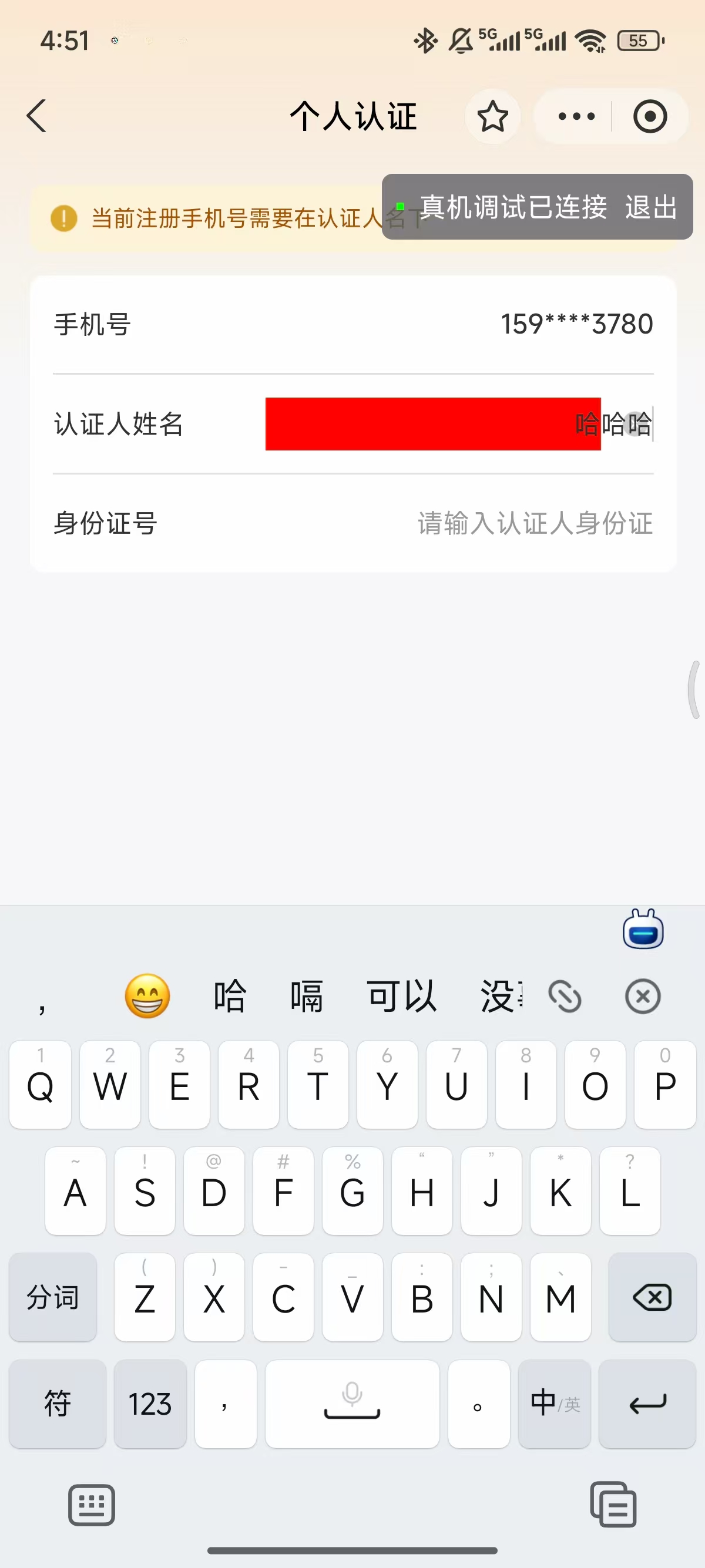Favorite this mini program with the star icon

point(492,116)
